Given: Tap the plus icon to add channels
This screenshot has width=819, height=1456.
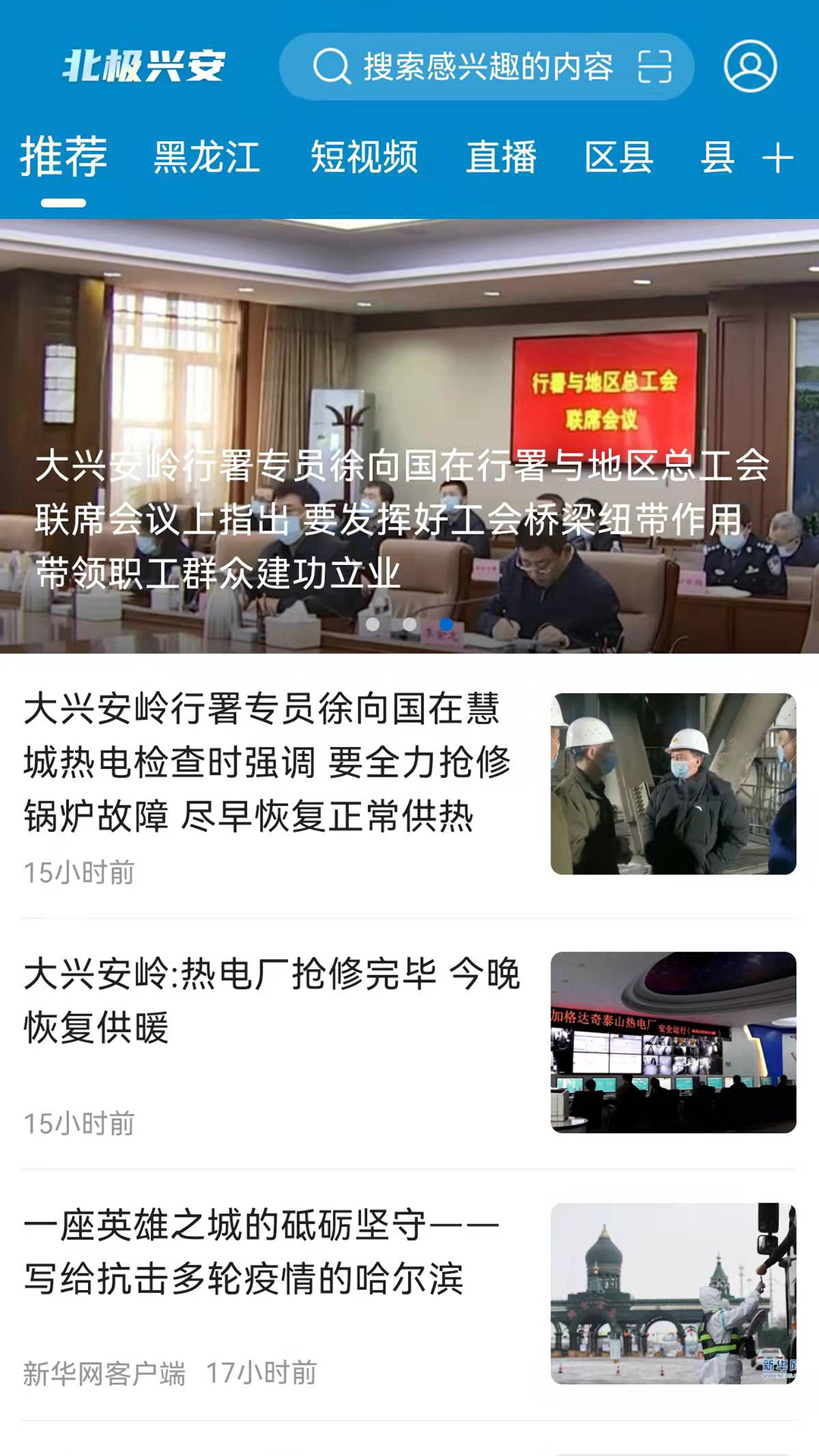Looking at the screenshot, I should 777,158.
